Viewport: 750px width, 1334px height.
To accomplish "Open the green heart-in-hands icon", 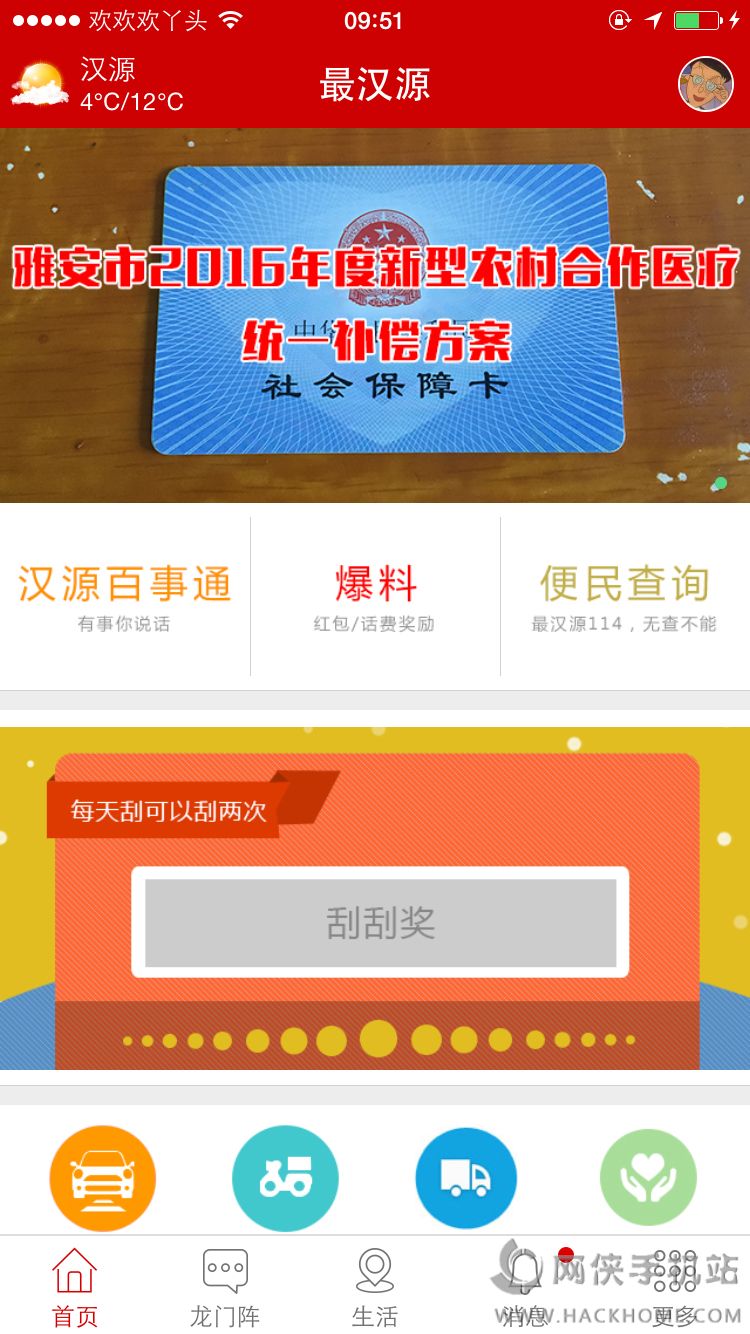I will click(648, 1179).
